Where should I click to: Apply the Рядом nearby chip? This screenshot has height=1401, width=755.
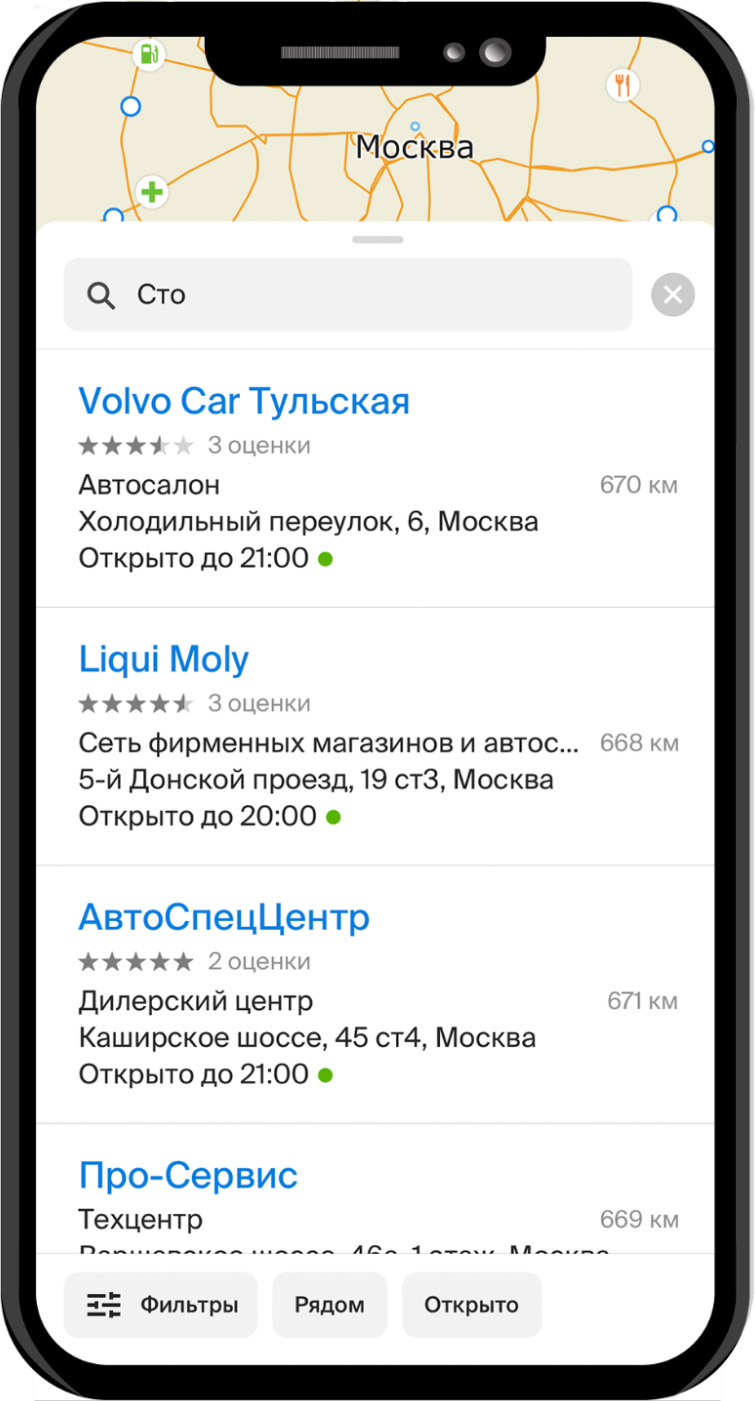(329, 1304)
